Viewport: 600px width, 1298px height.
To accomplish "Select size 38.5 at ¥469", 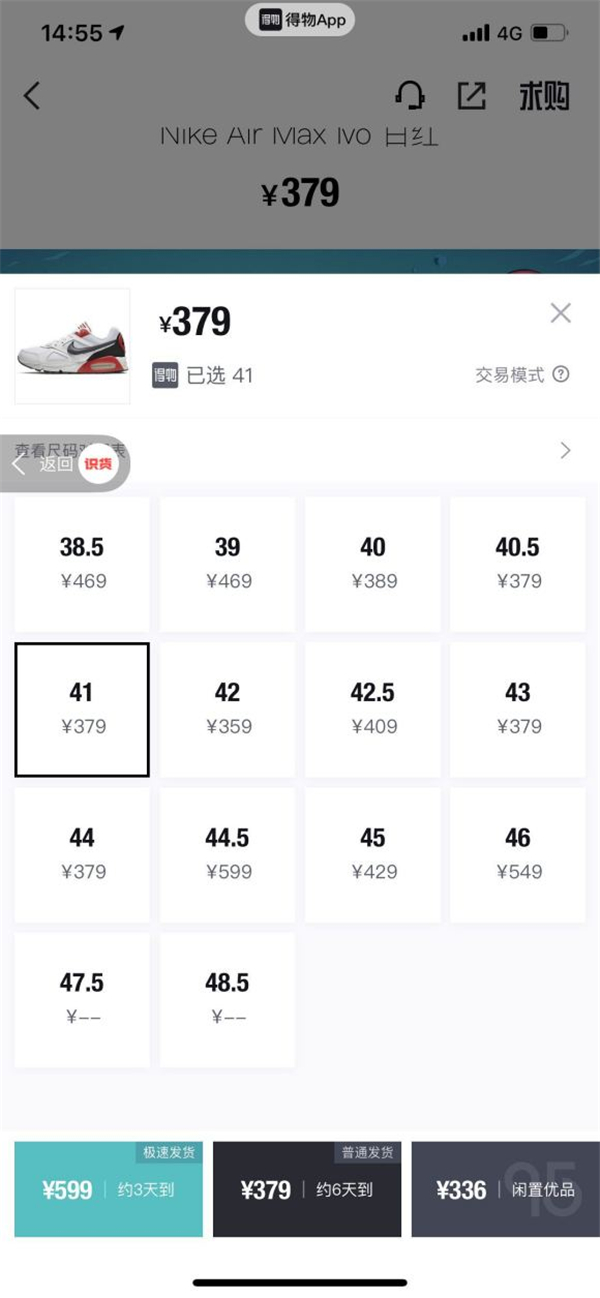I will pyautogui.click(x=82, y=564).
